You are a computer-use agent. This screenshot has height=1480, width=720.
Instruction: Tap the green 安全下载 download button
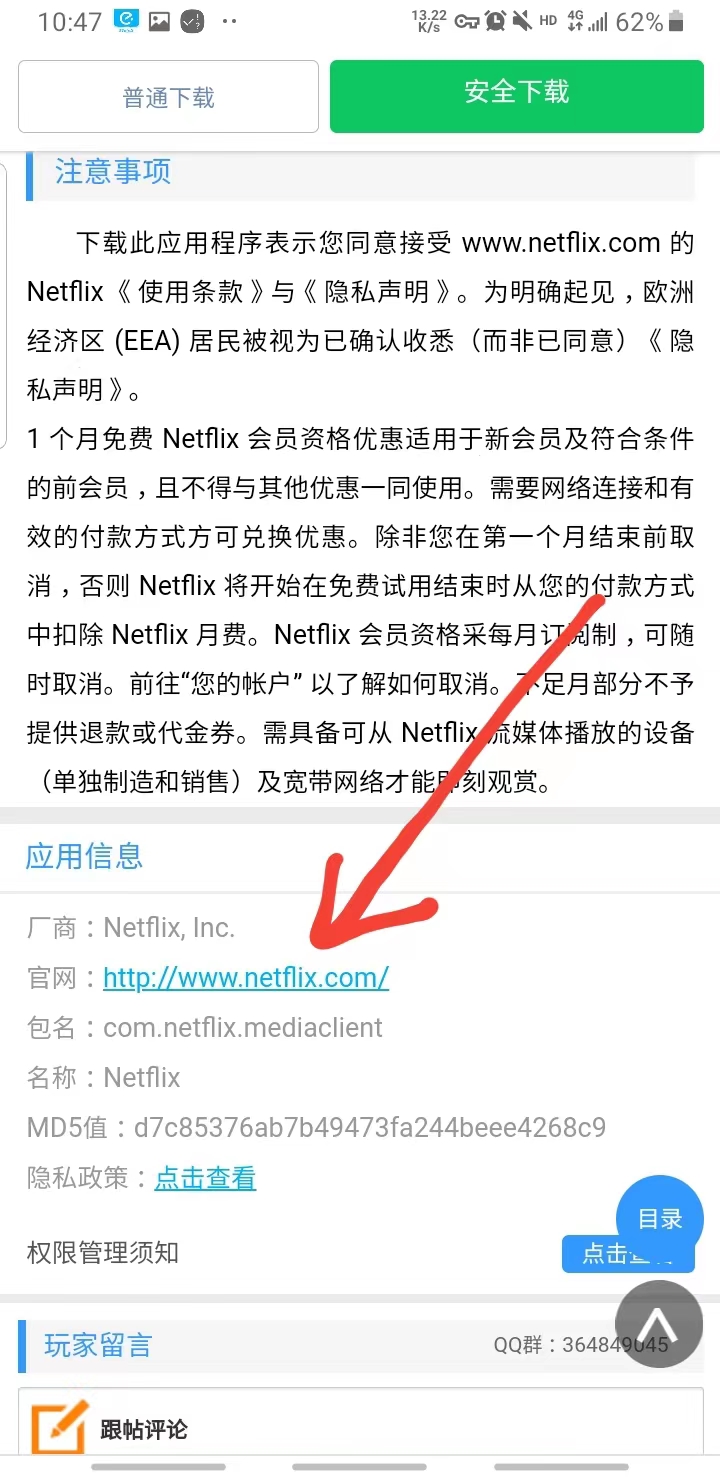pos(516,96)
